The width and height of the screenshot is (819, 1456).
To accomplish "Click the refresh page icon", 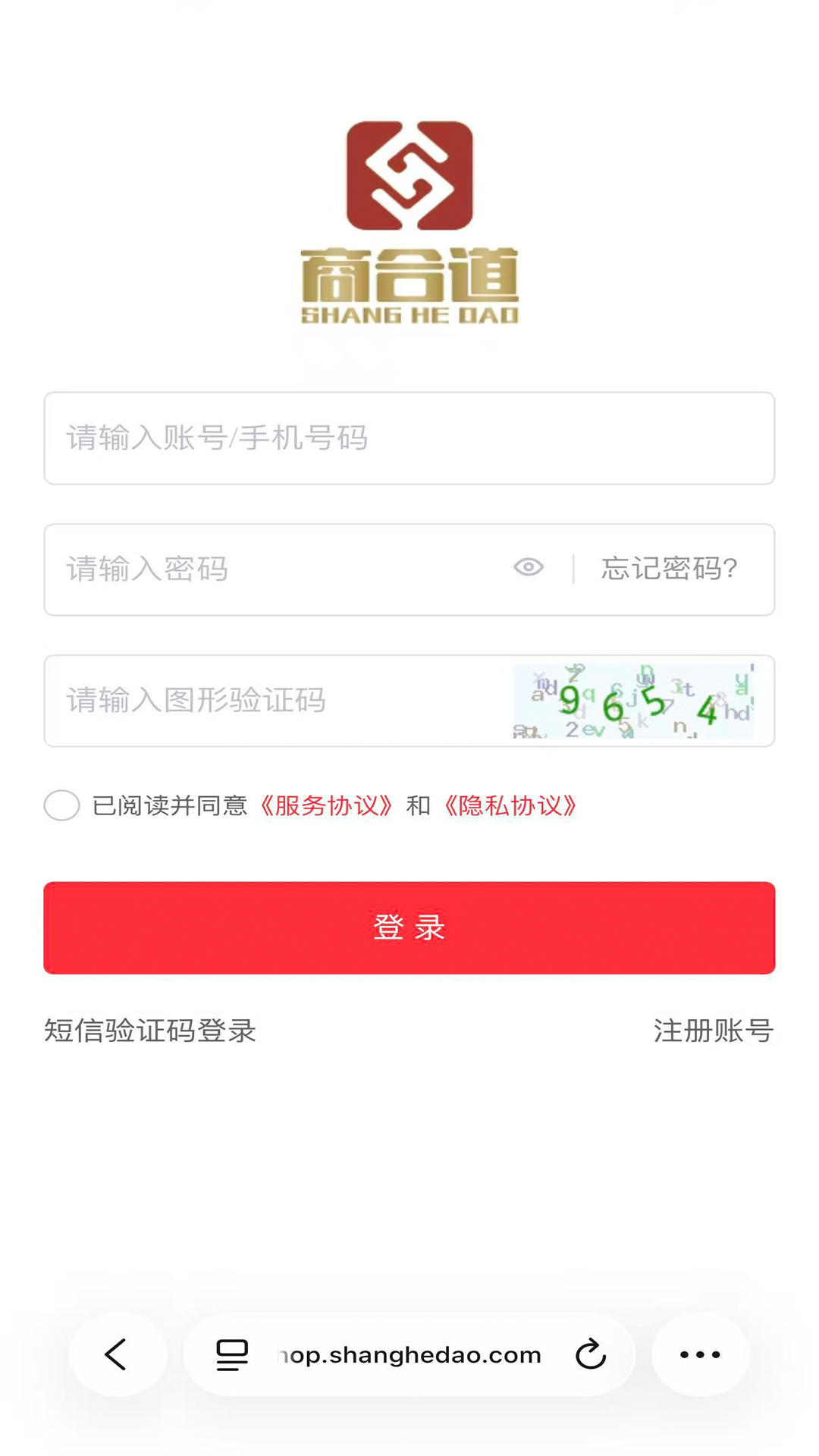I will 590,1355.
